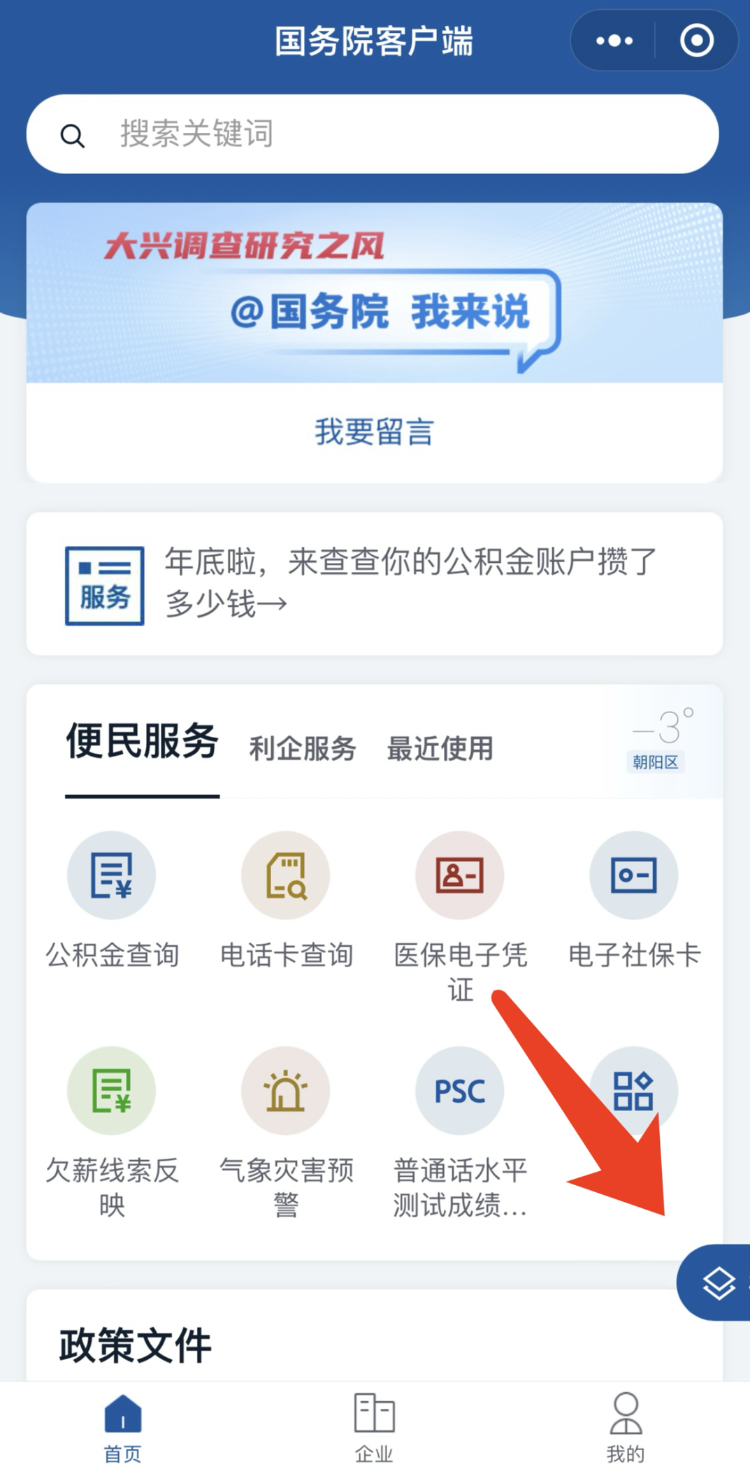This screenshot has height=1483, width=750.
Task: Tap the 搜索关键词 search box
Action: tap(372, 134)
